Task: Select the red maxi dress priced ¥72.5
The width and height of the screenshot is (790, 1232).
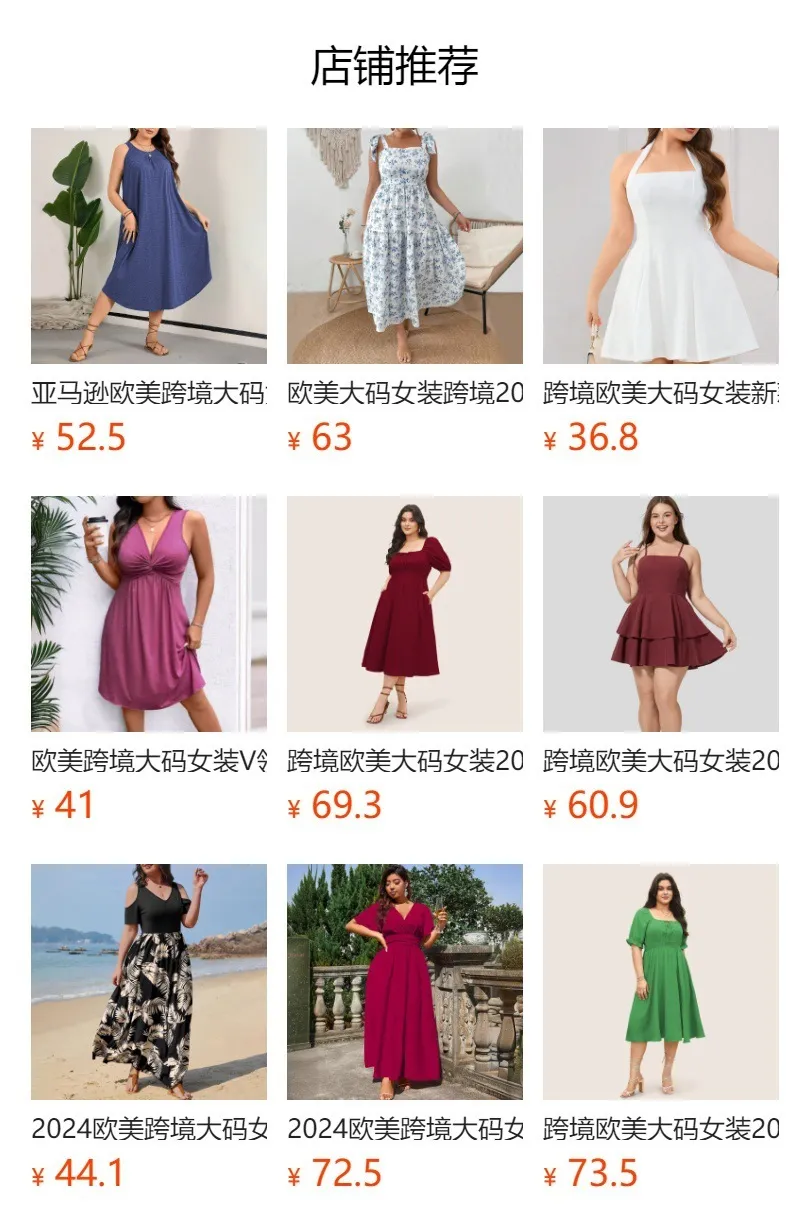Action: (405, 981)
